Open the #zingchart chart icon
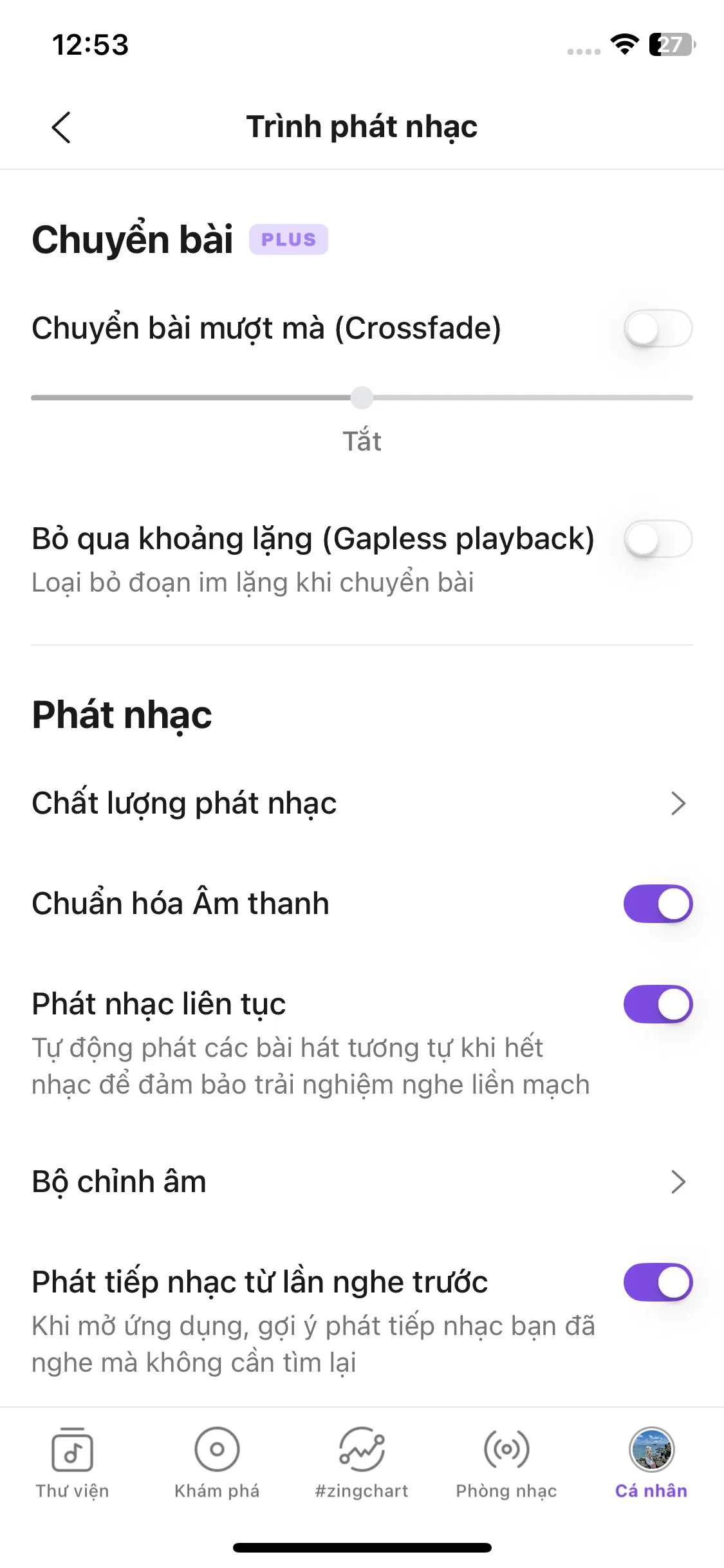The image size is (724, 1568). 362,1455
